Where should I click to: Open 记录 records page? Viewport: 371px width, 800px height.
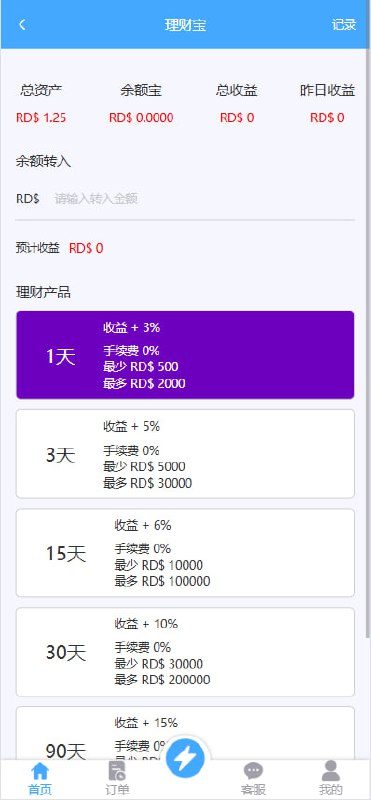343,24
